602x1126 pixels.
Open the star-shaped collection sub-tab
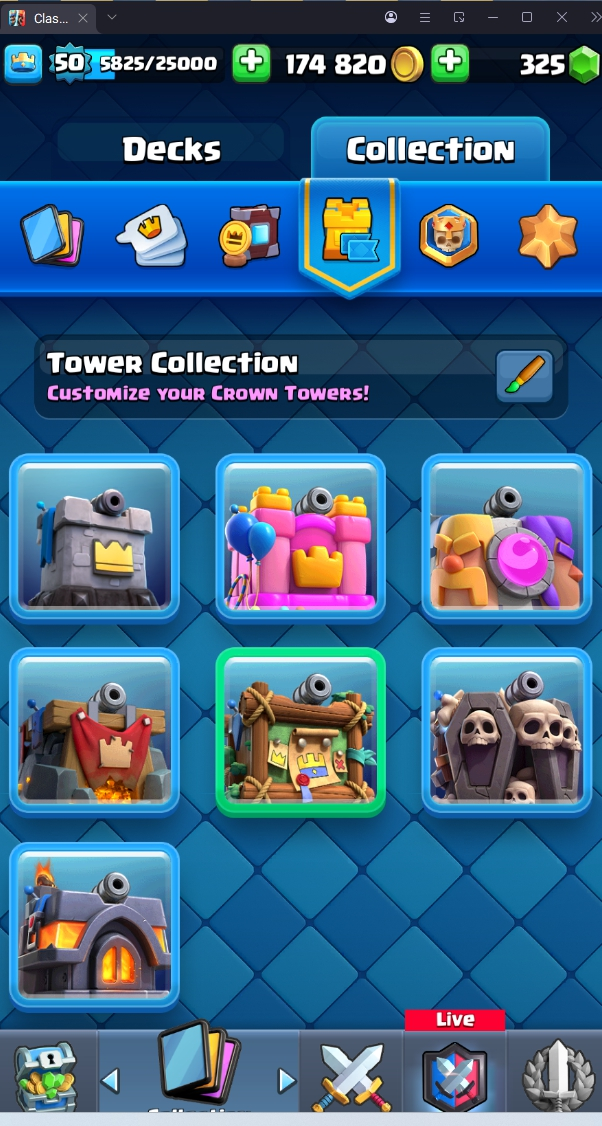coord(547,237)
